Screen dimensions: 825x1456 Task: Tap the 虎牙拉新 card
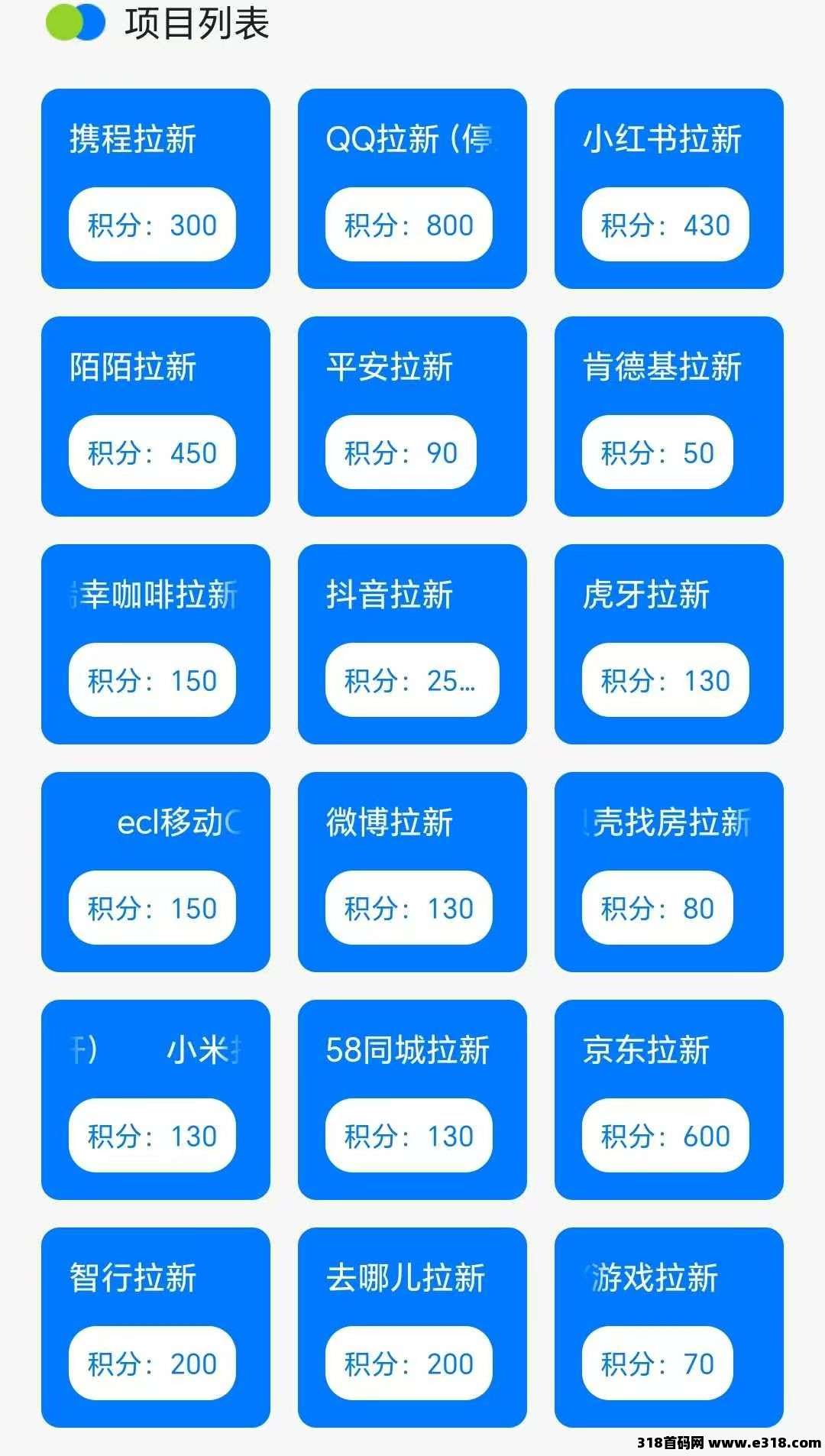pos(669,644)
